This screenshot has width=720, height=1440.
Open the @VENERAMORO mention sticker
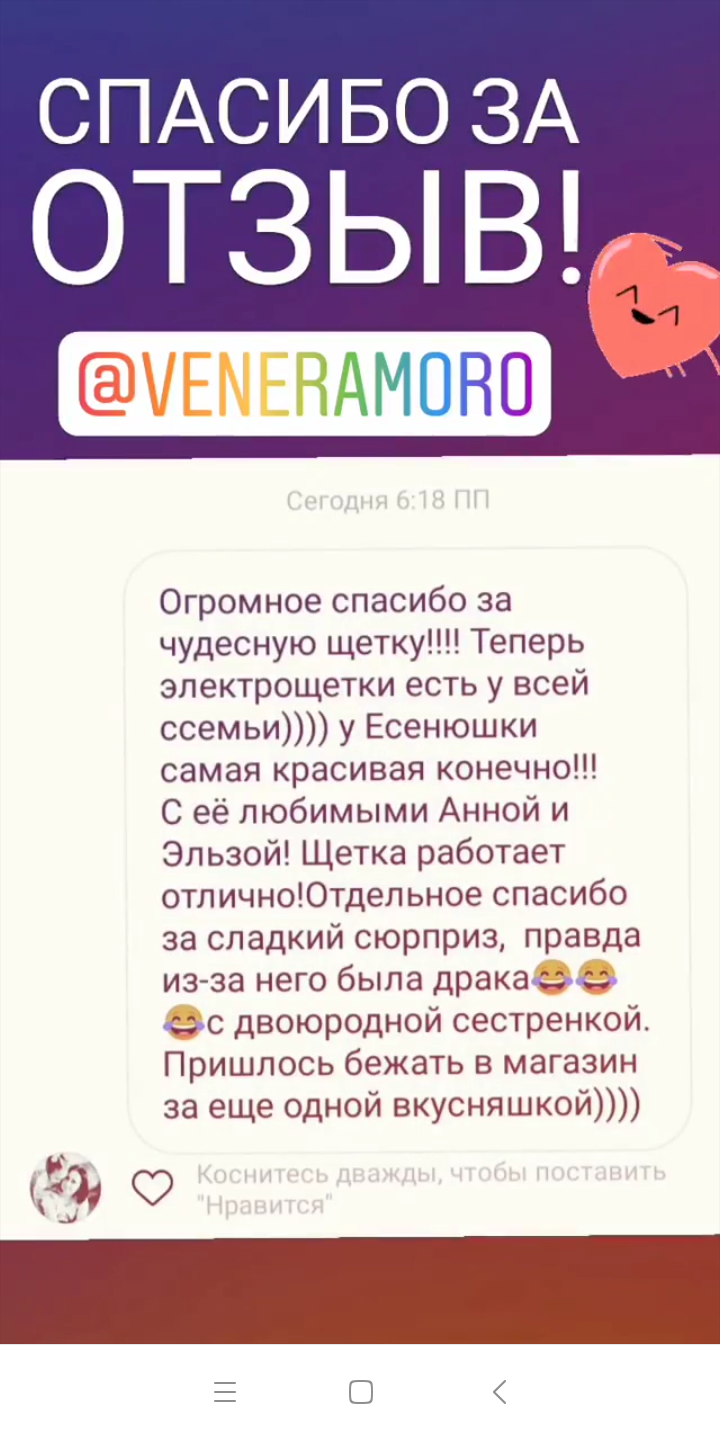click(305, 384)
